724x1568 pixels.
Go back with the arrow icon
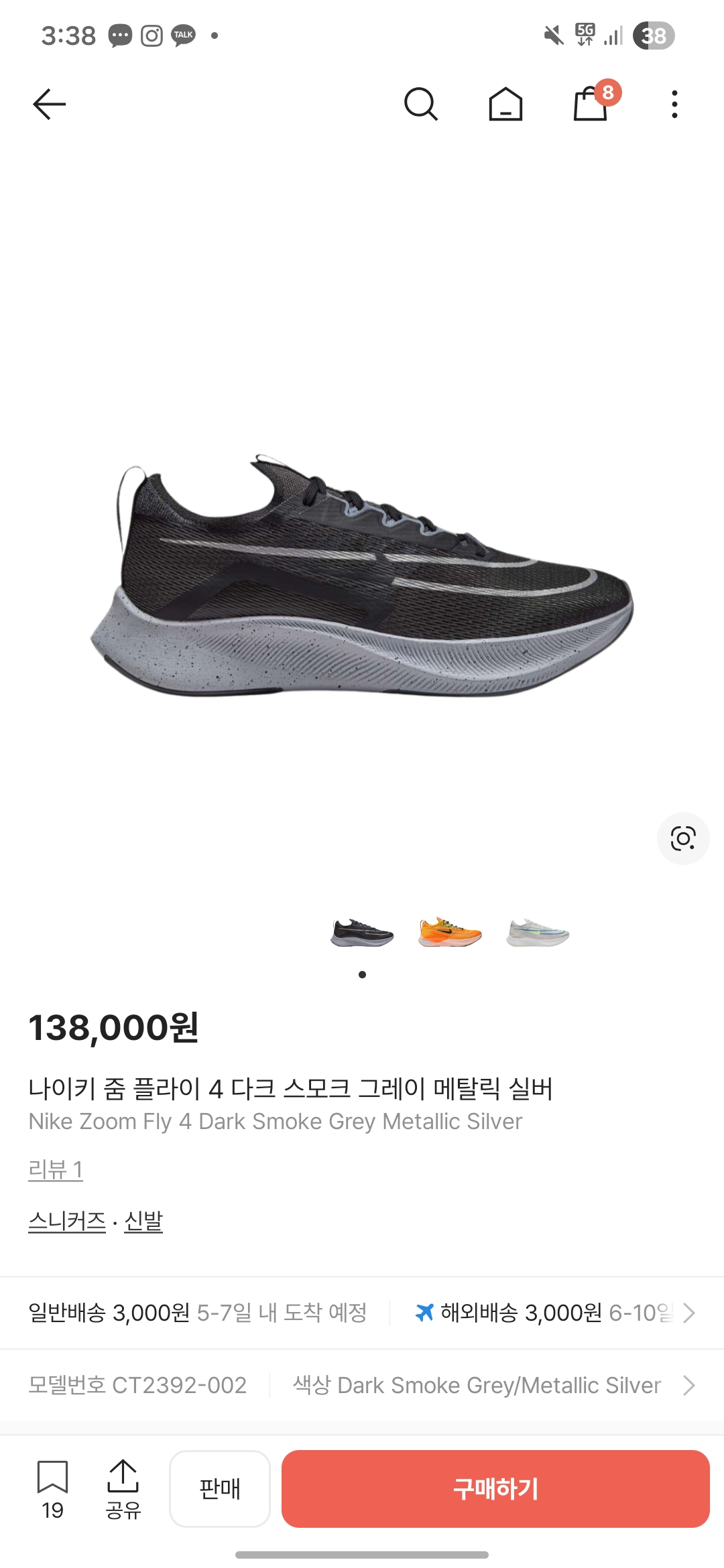(50, 105)
